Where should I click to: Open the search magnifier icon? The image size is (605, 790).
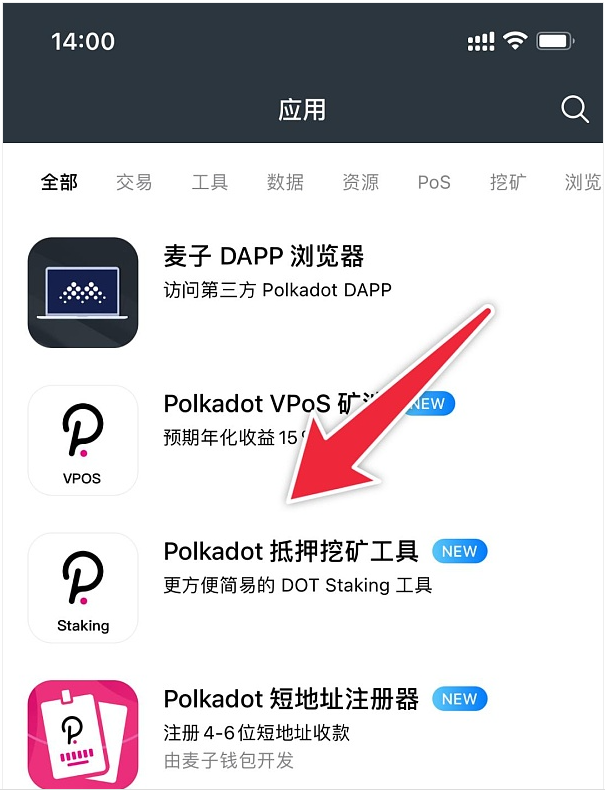(575, 109)
